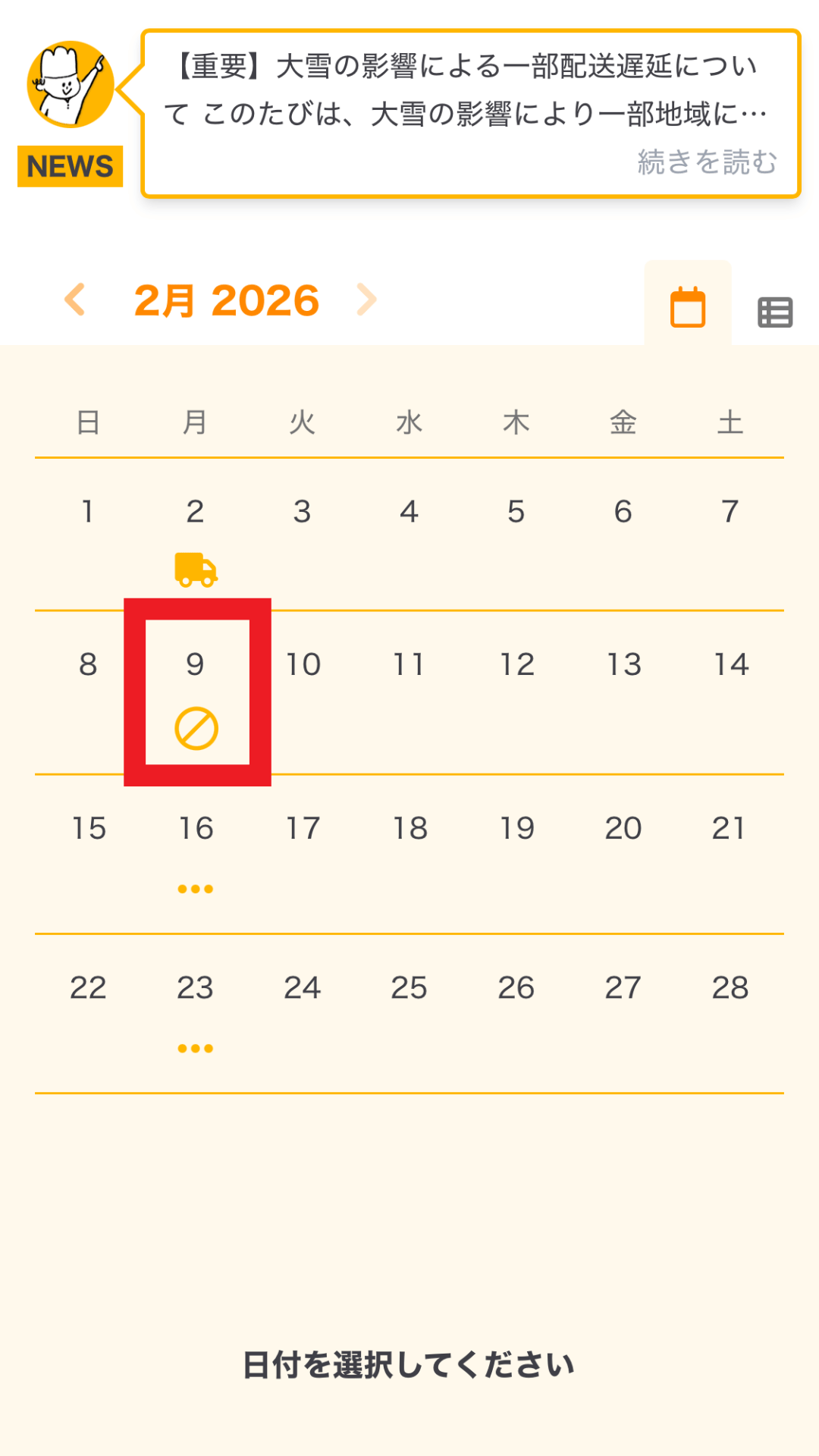Select February 23 on the calendar

[196, 1010]
